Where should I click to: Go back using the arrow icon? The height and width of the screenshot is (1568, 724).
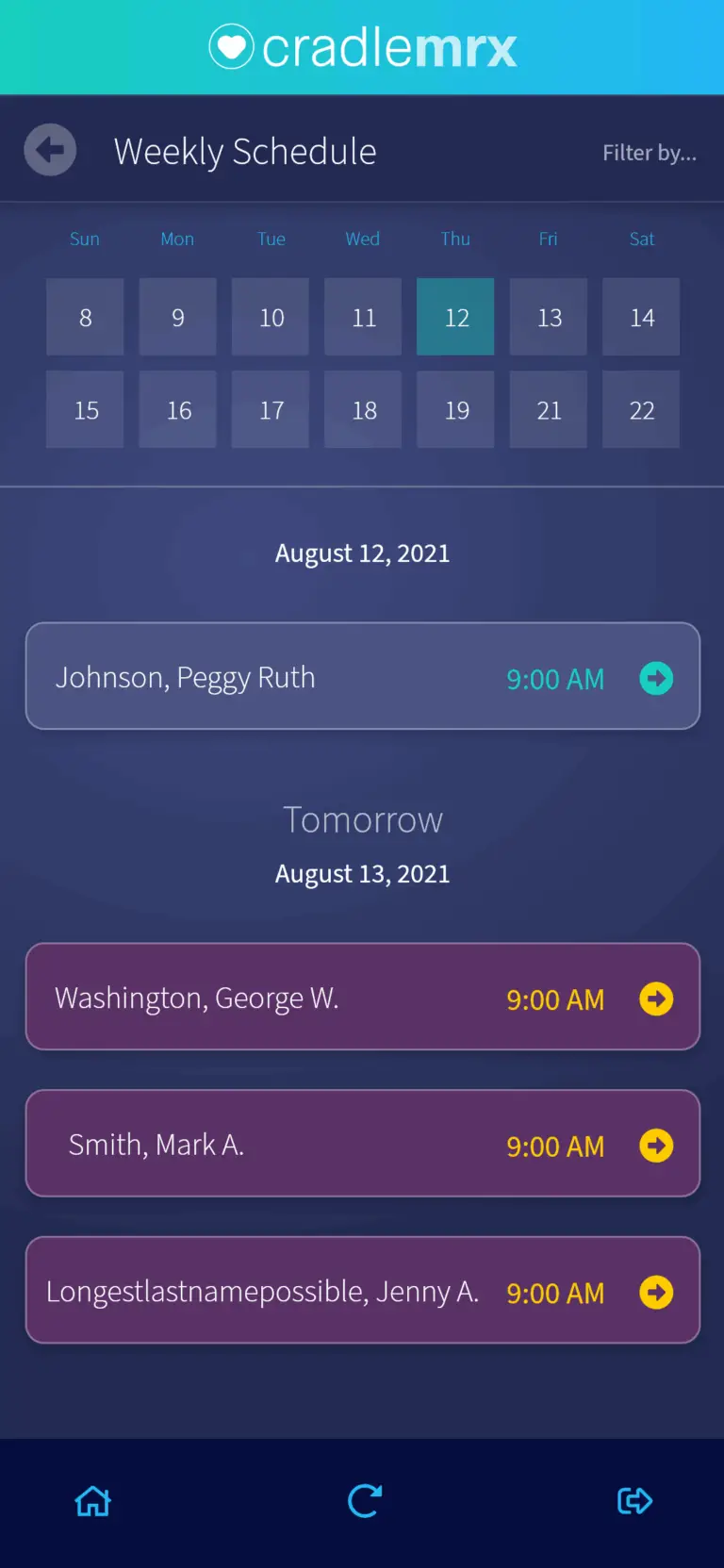coord(50,150)
